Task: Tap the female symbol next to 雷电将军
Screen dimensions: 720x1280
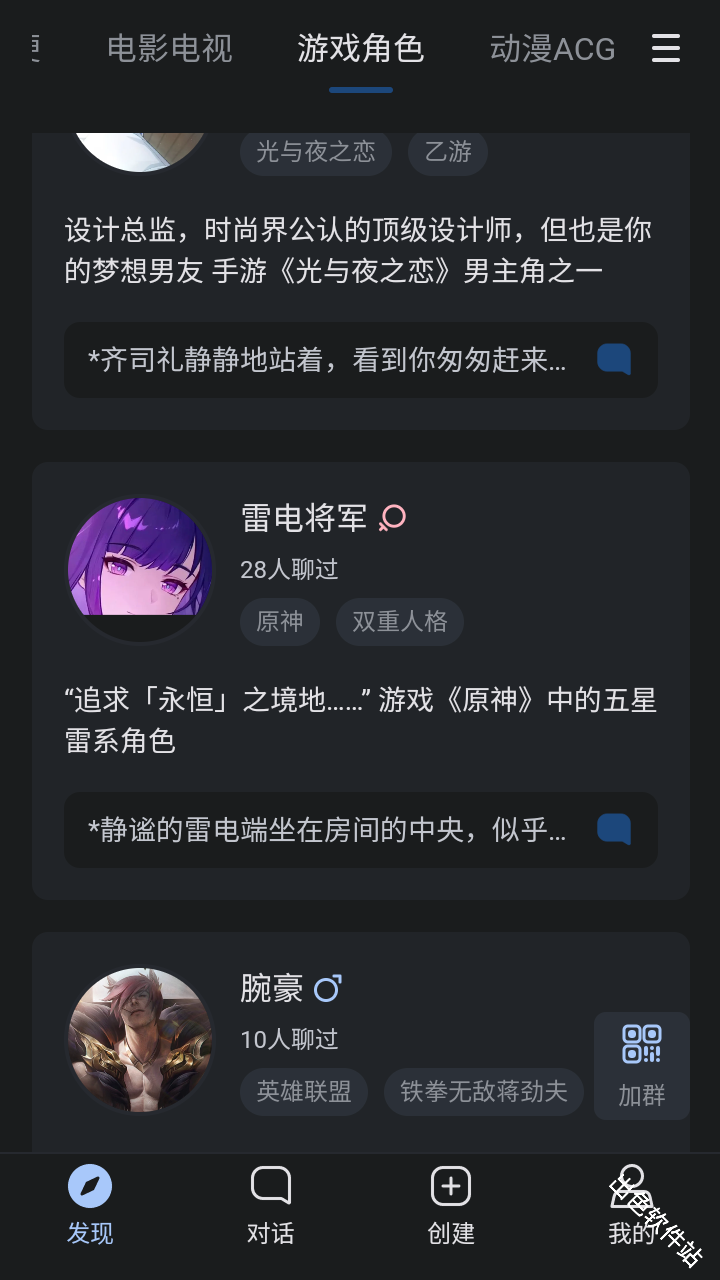Action: (x=391, y=519)
